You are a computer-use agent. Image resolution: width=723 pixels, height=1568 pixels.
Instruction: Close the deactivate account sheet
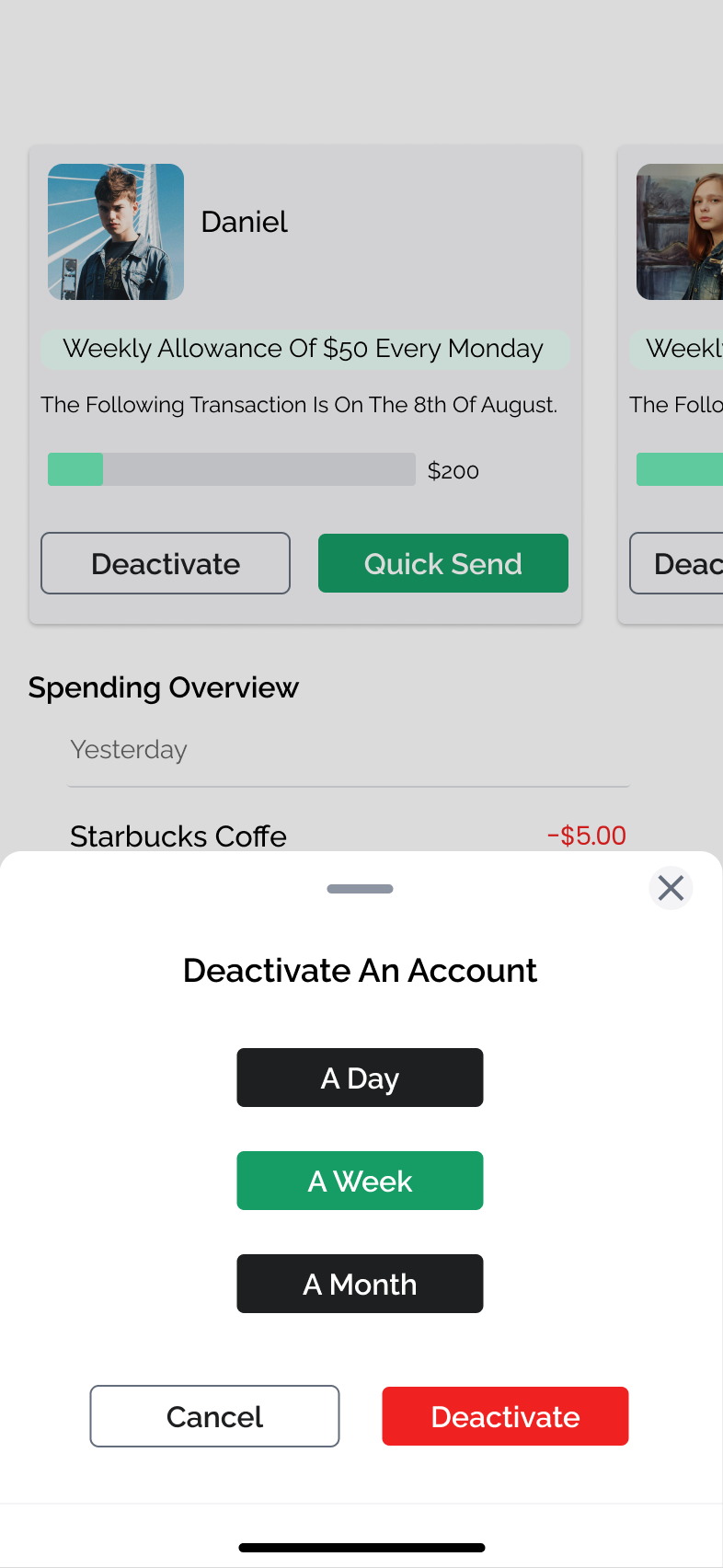coord(671,888)
